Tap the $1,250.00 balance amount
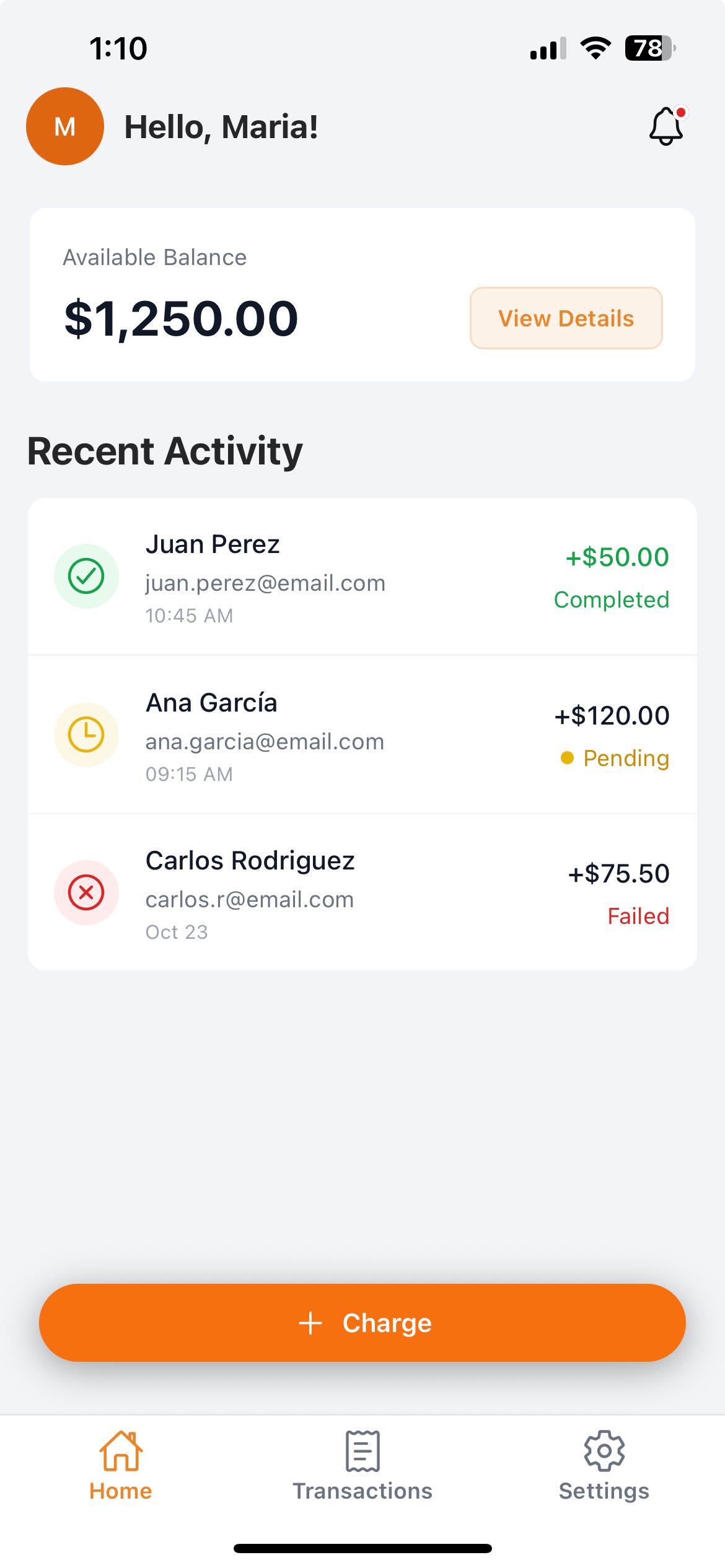Screen dimensions: 725x1568 pos(181,318)
